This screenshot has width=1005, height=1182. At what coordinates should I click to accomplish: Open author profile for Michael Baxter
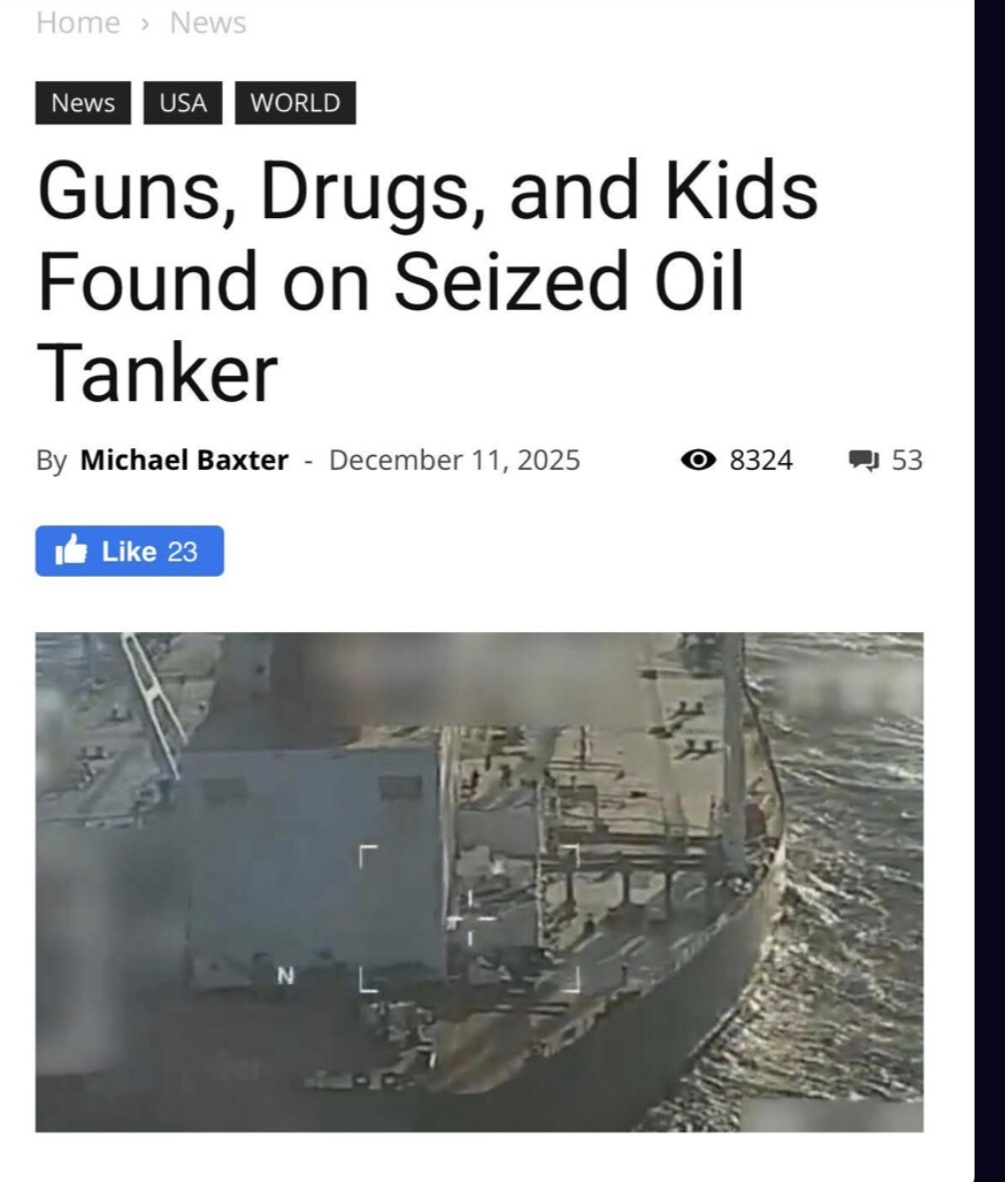pos(185,461)
